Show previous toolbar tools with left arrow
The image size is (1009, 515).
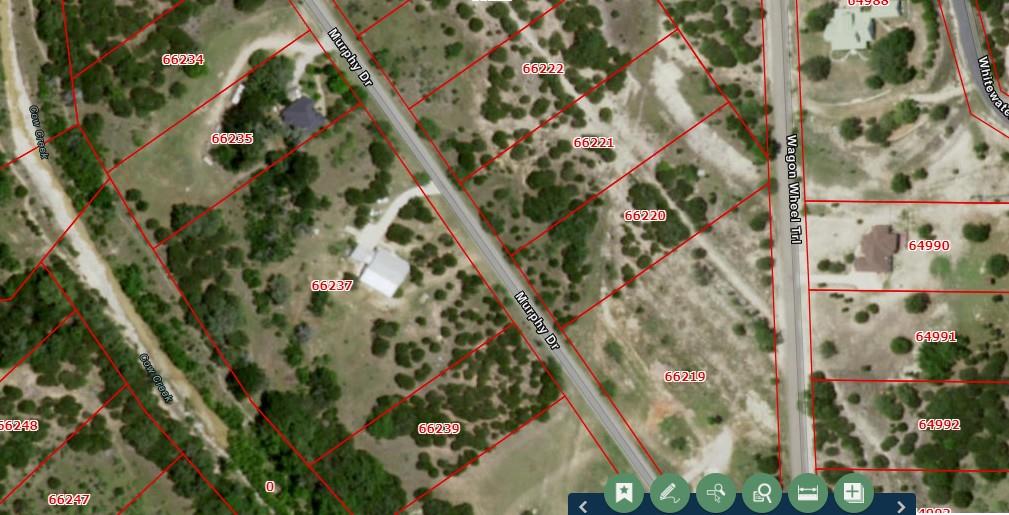(583, 507)
